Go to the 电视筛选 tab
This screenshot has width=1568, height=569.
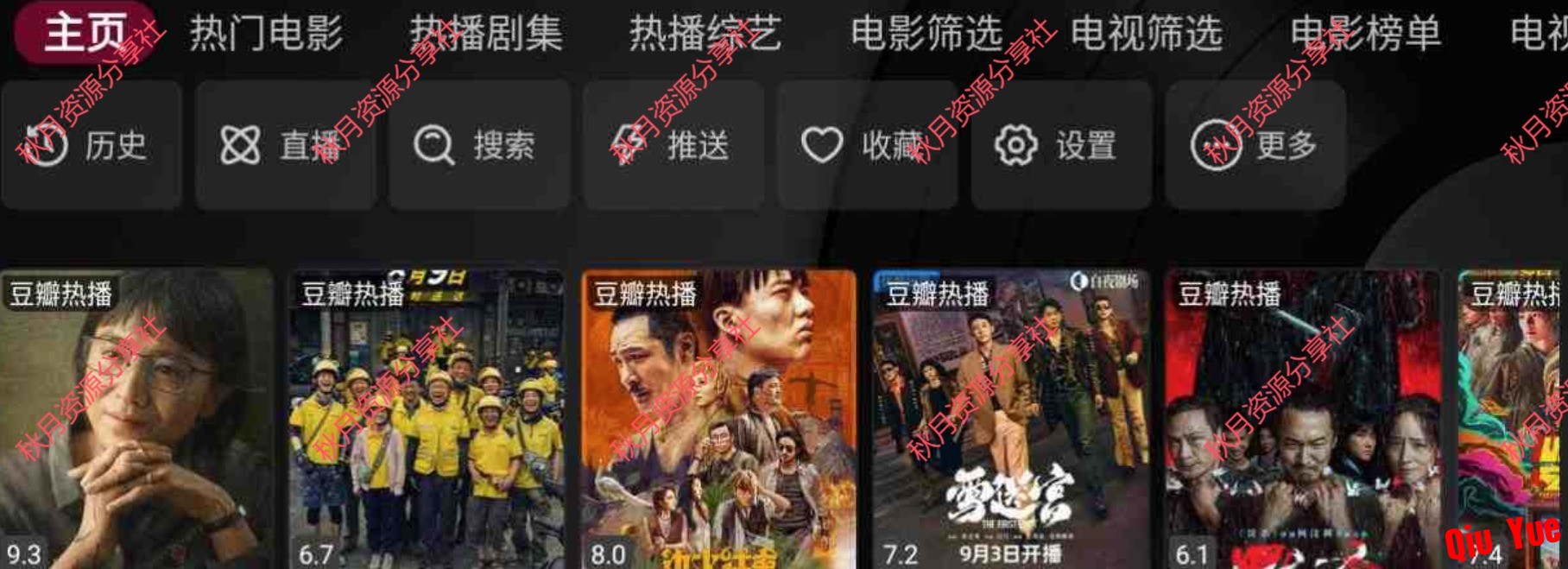(1146, 34)
